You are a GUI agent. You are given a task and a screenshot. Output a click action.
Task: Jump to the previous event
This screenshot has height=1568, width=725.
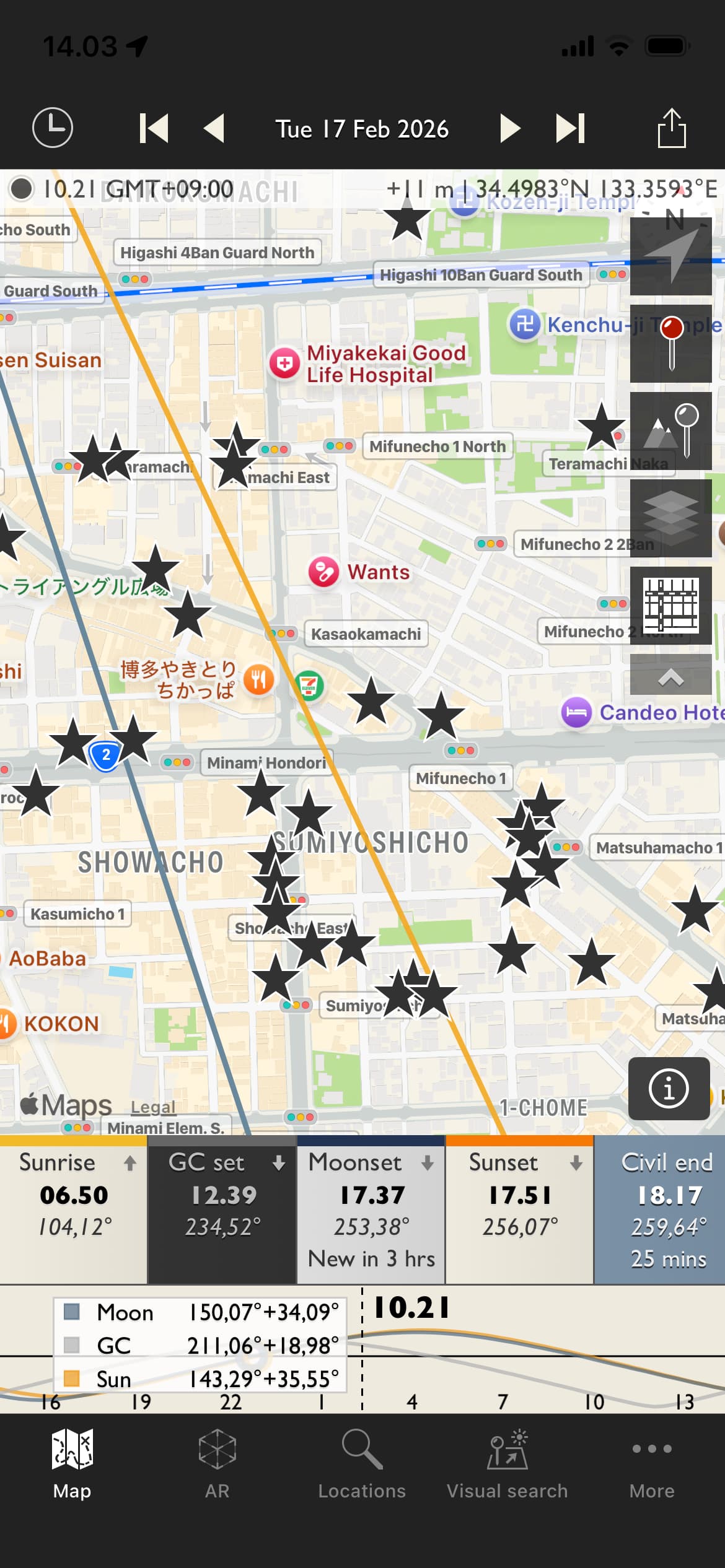coord(154,128)
